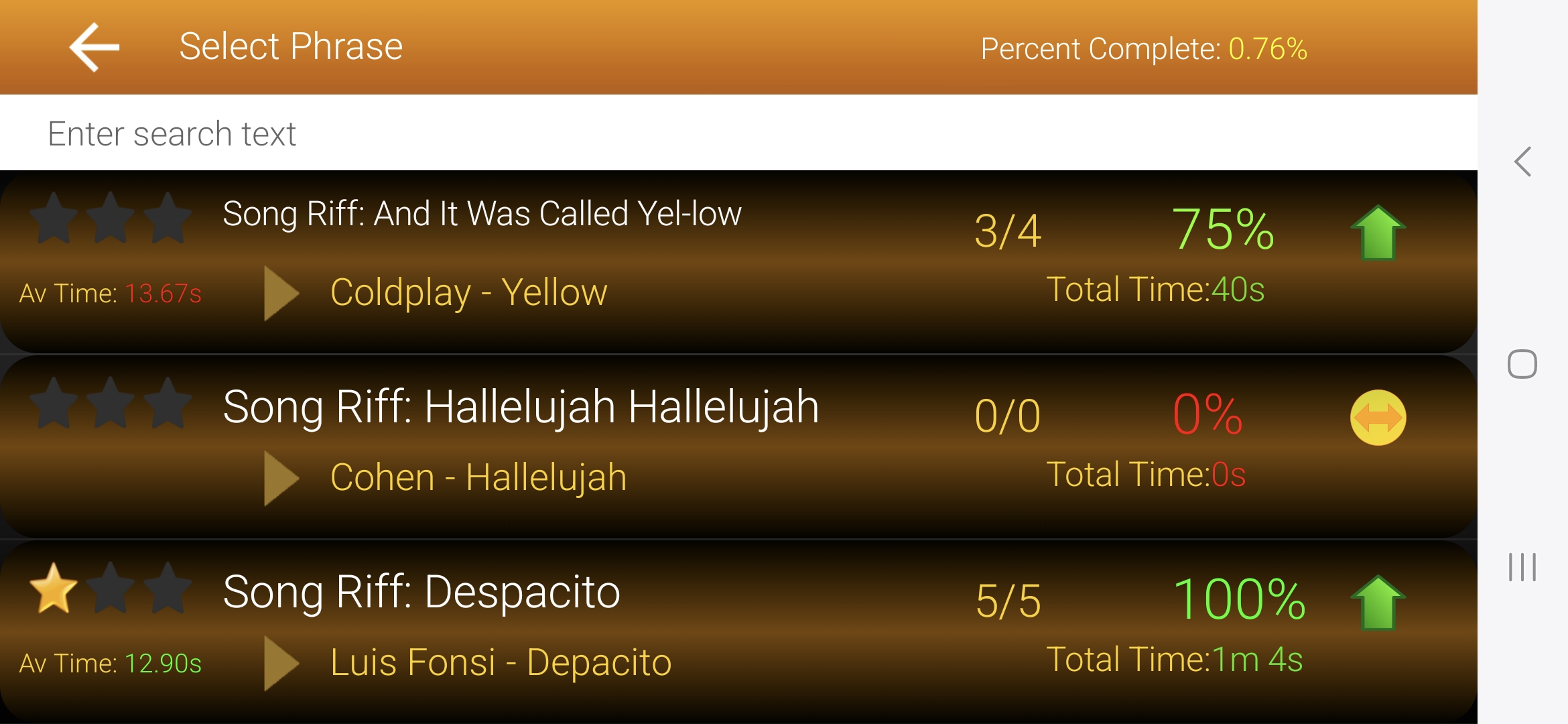Play the Luis Fonsi - Depacito preview
This screenshot has width=1568, height=724.
[281, 663]
